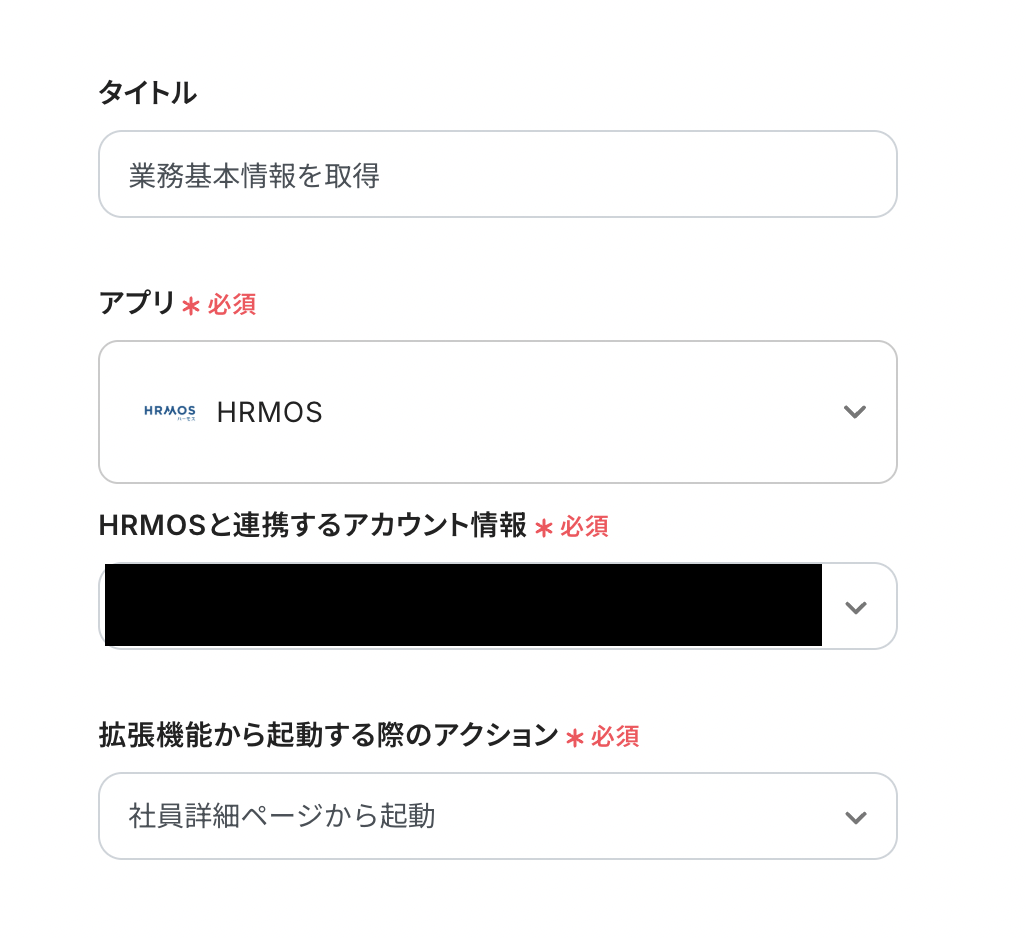
Task: Tap the タイトル text field
Action: click(497, 175)
